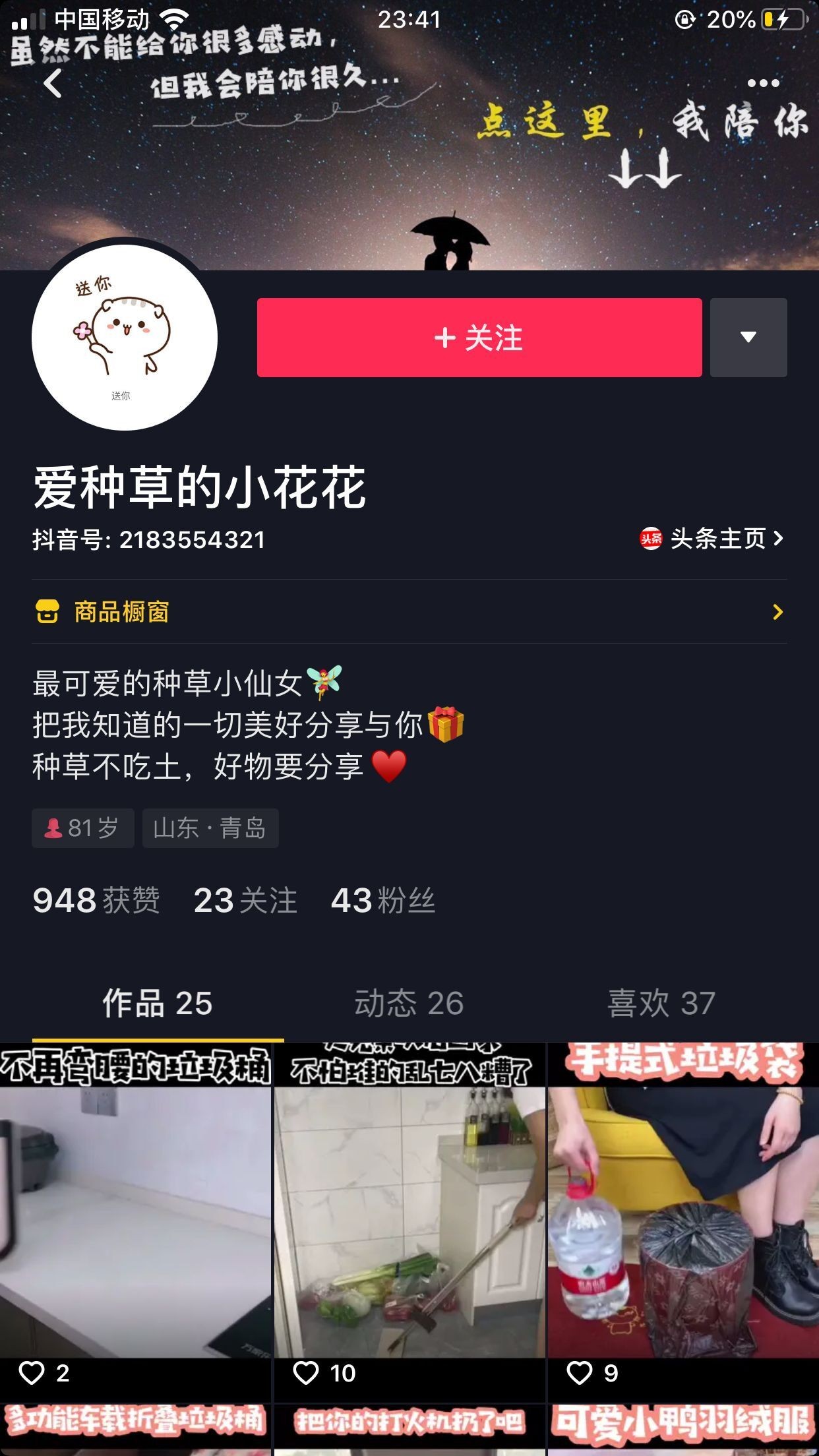This screenshot has height=1456, width=819.
Task: Go back using the top-left arrow
Action: tap(53, 84)
